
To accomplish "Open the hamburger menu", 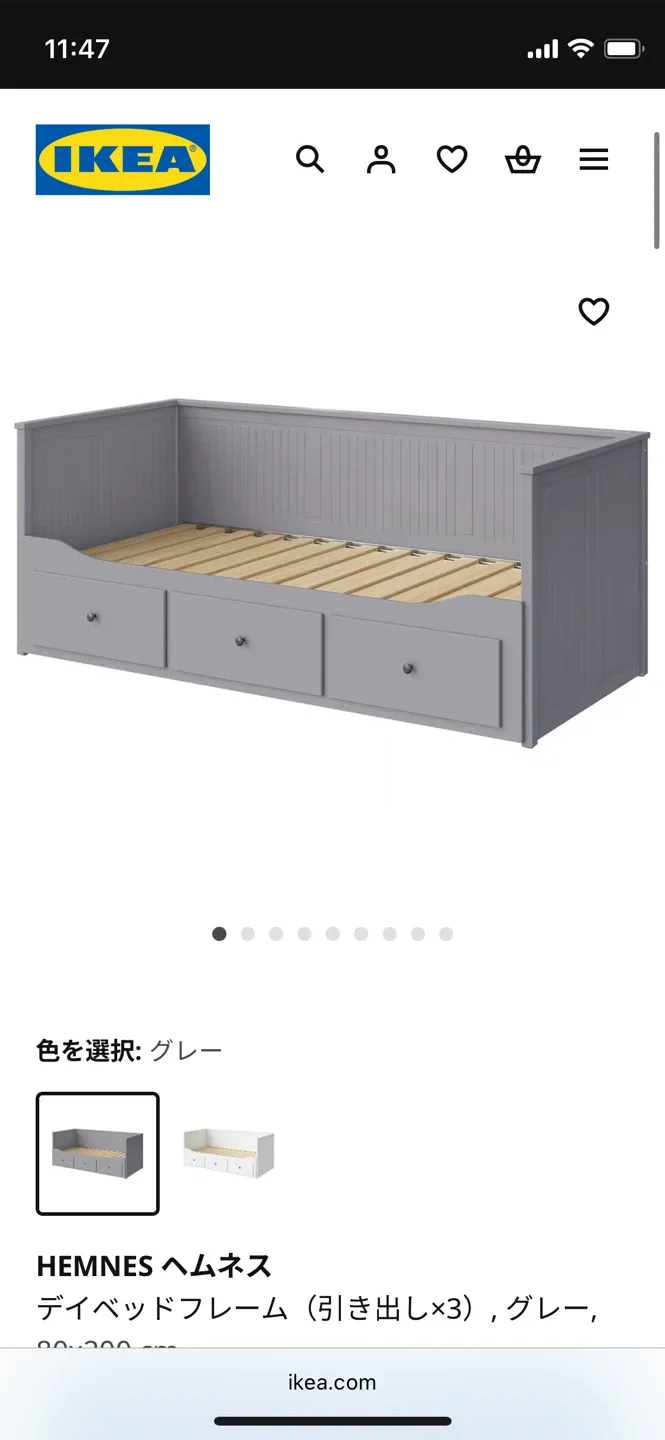I will pos(594,159).
